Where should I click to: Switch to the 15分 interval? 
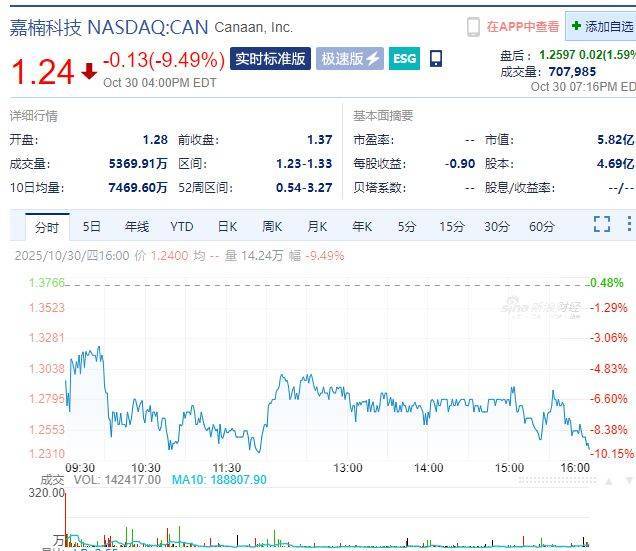[x=452, y=227]
